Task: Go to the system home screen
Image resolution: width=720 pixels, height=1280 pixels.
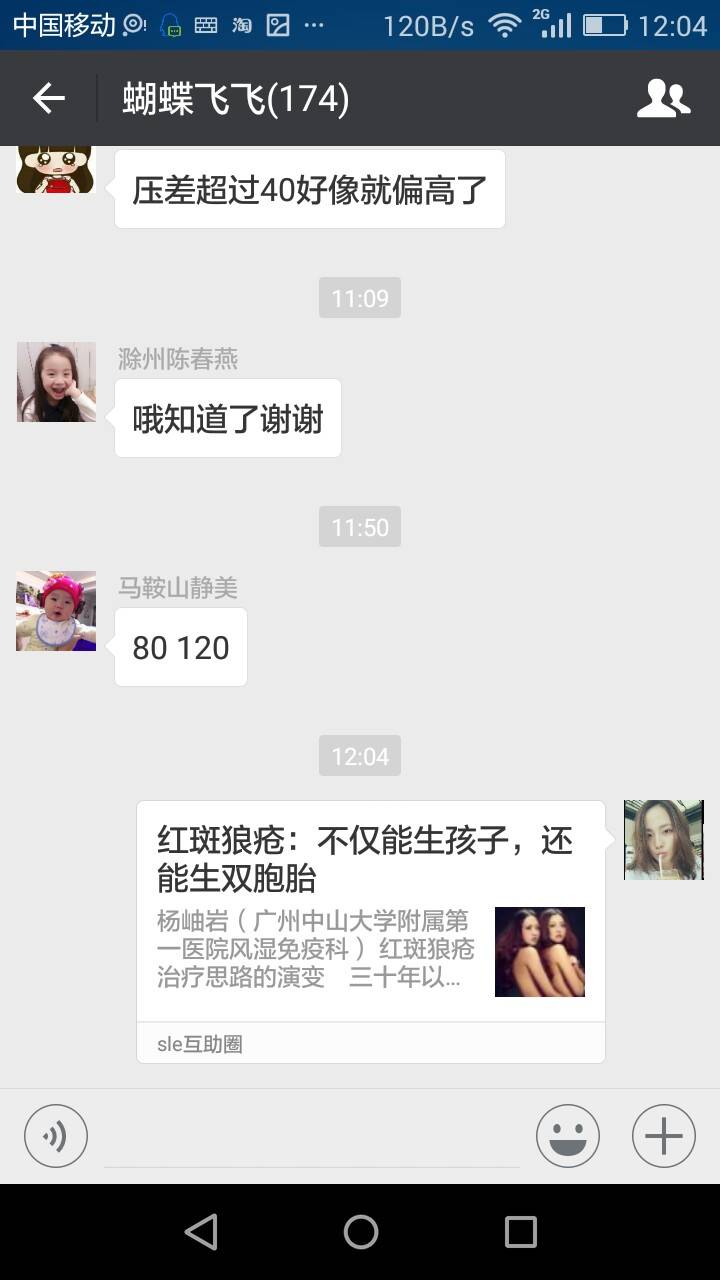Action: (360, 1232)
